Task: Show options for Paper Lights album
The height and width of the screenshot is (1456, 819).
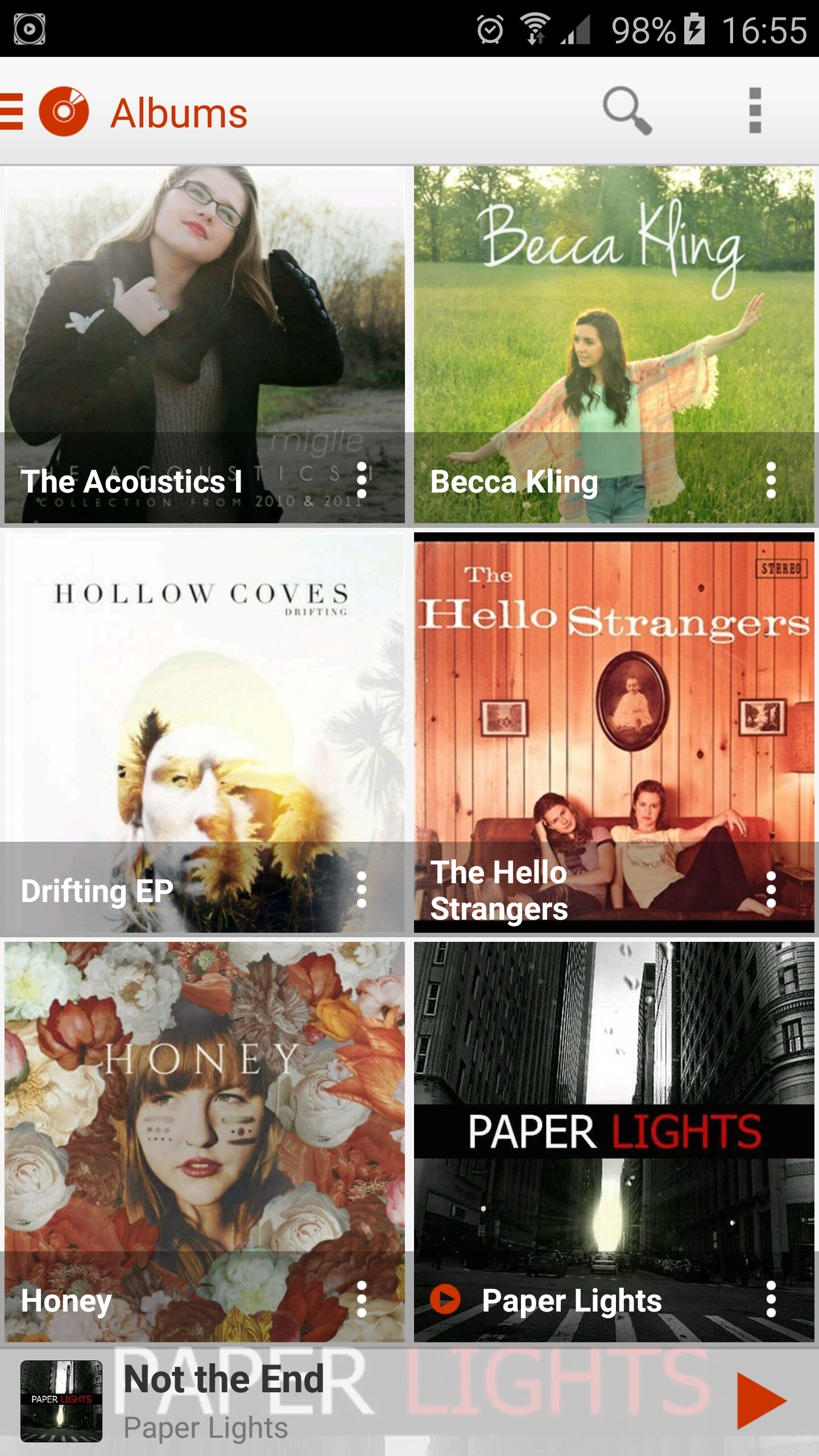Action: tap(771, 1300)
